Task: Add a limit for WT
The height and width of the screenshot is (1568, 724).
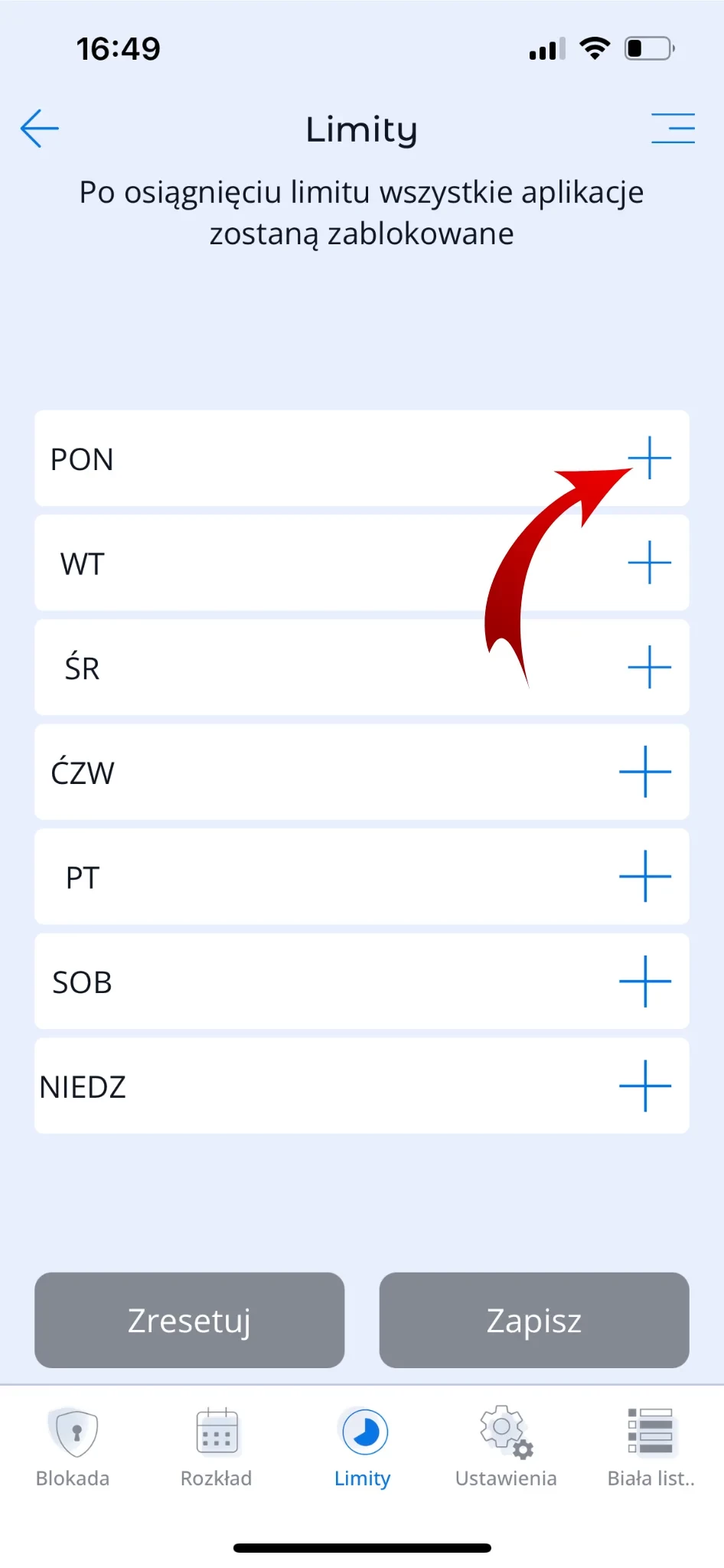Action: click(x=649, y=563)
